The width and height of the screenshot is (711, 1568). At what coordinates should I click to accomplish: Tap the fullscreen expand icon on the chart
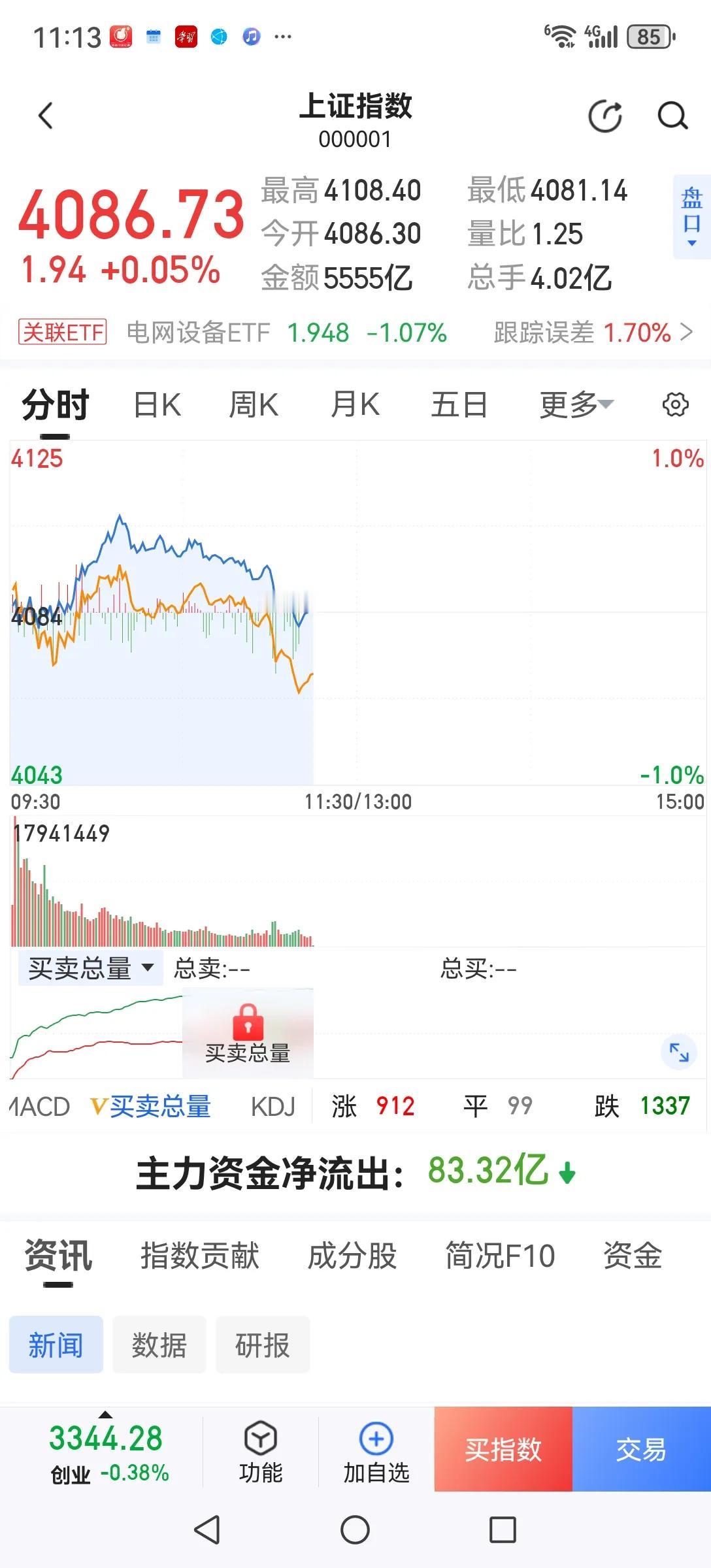[x=678, y=1054]
